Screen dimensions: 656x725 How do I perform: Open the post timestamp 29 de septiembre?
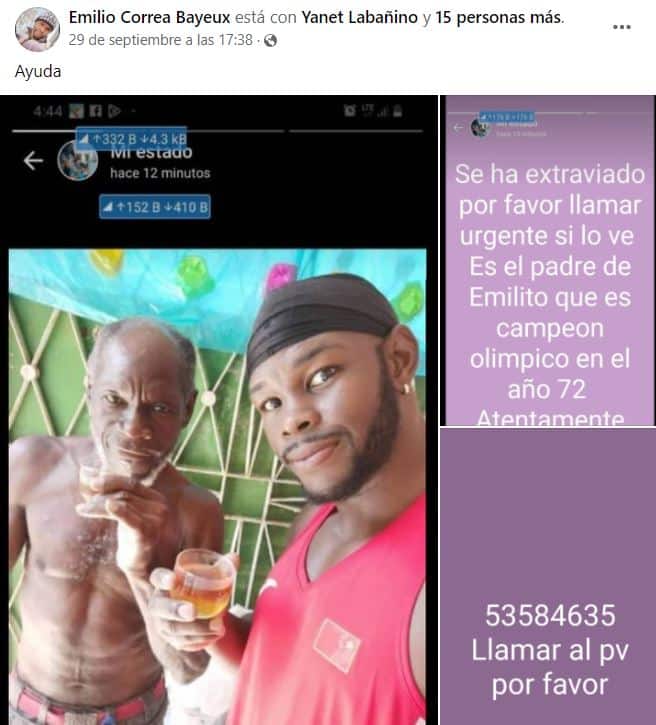click(160, 41)
